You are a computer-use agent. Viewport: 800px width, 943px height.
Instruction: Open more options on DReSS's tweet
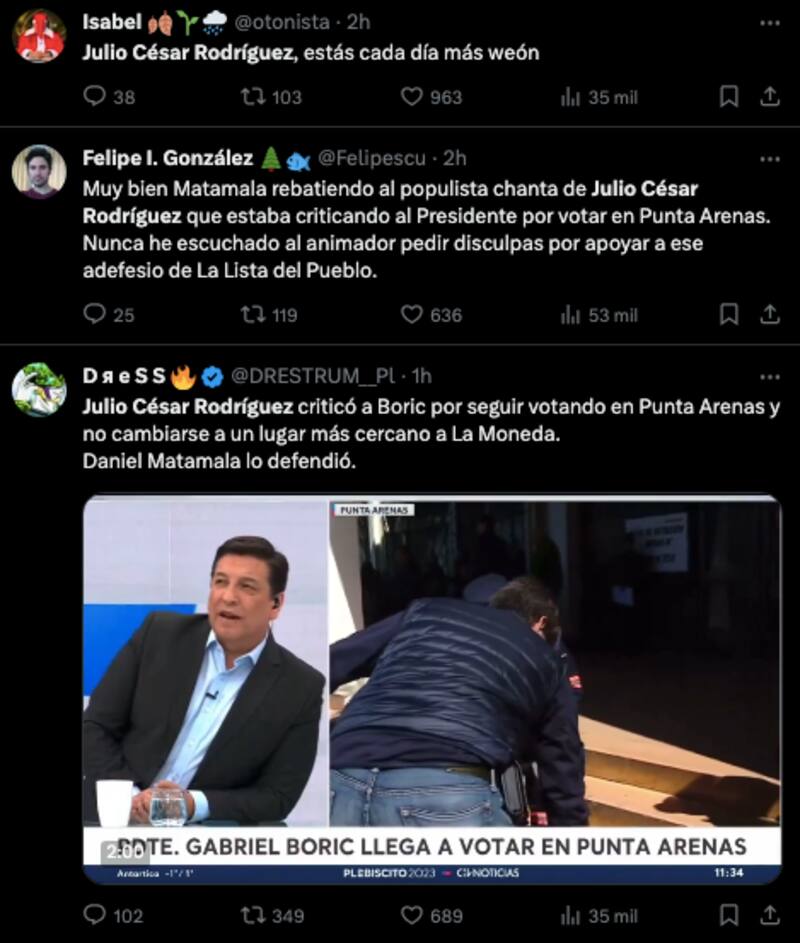click(769, 376)
